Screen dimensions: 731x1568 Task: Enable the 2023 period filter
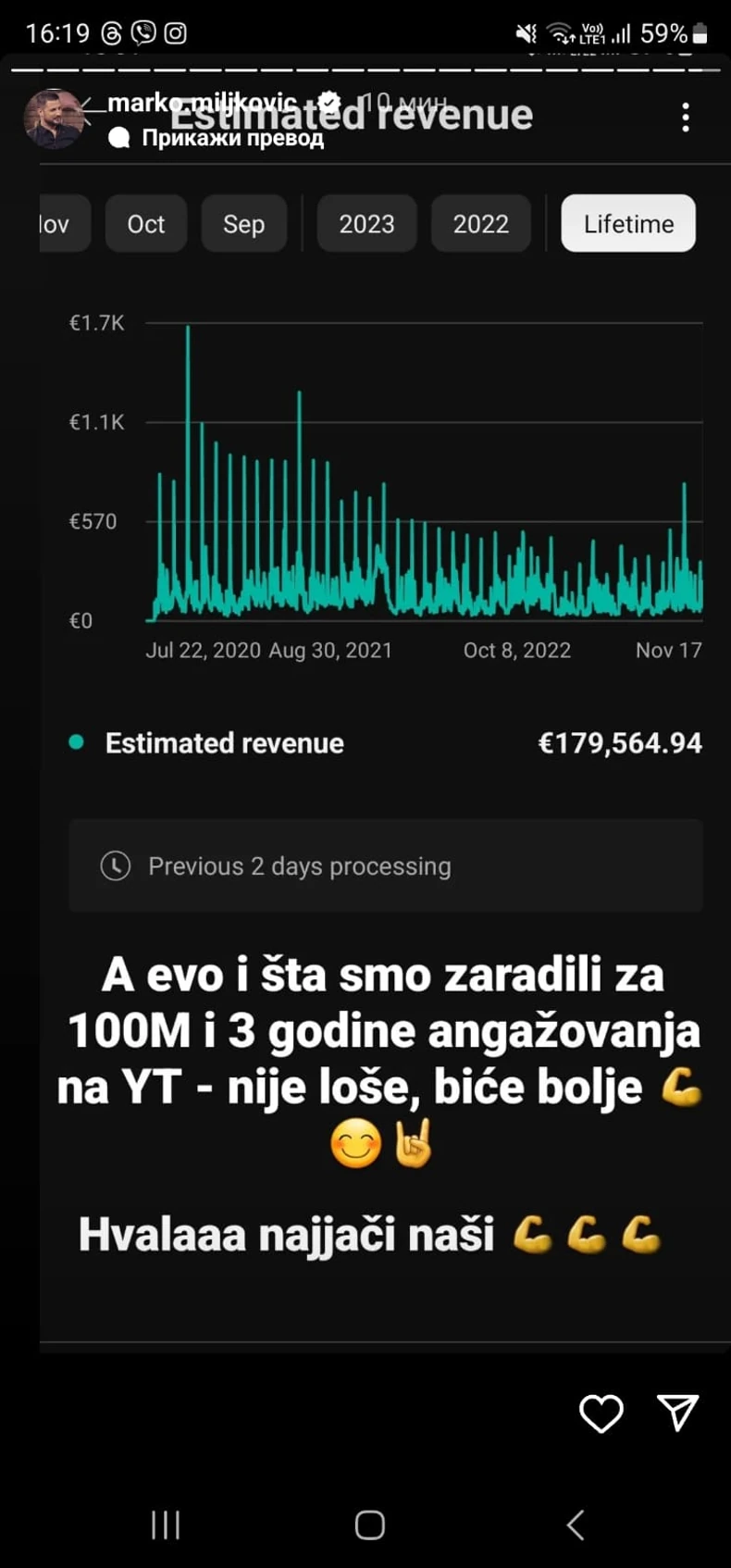point(366,223)
